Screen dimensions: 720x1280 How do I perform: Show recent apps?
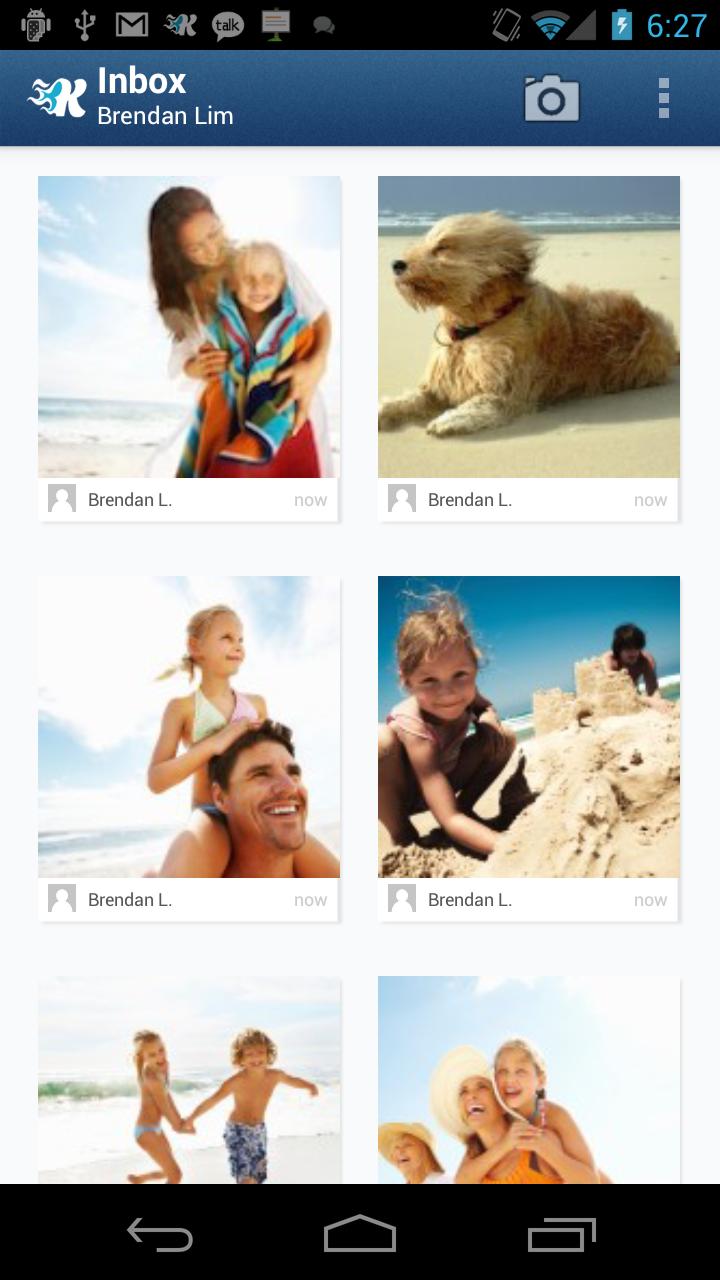click(561, 1234)
